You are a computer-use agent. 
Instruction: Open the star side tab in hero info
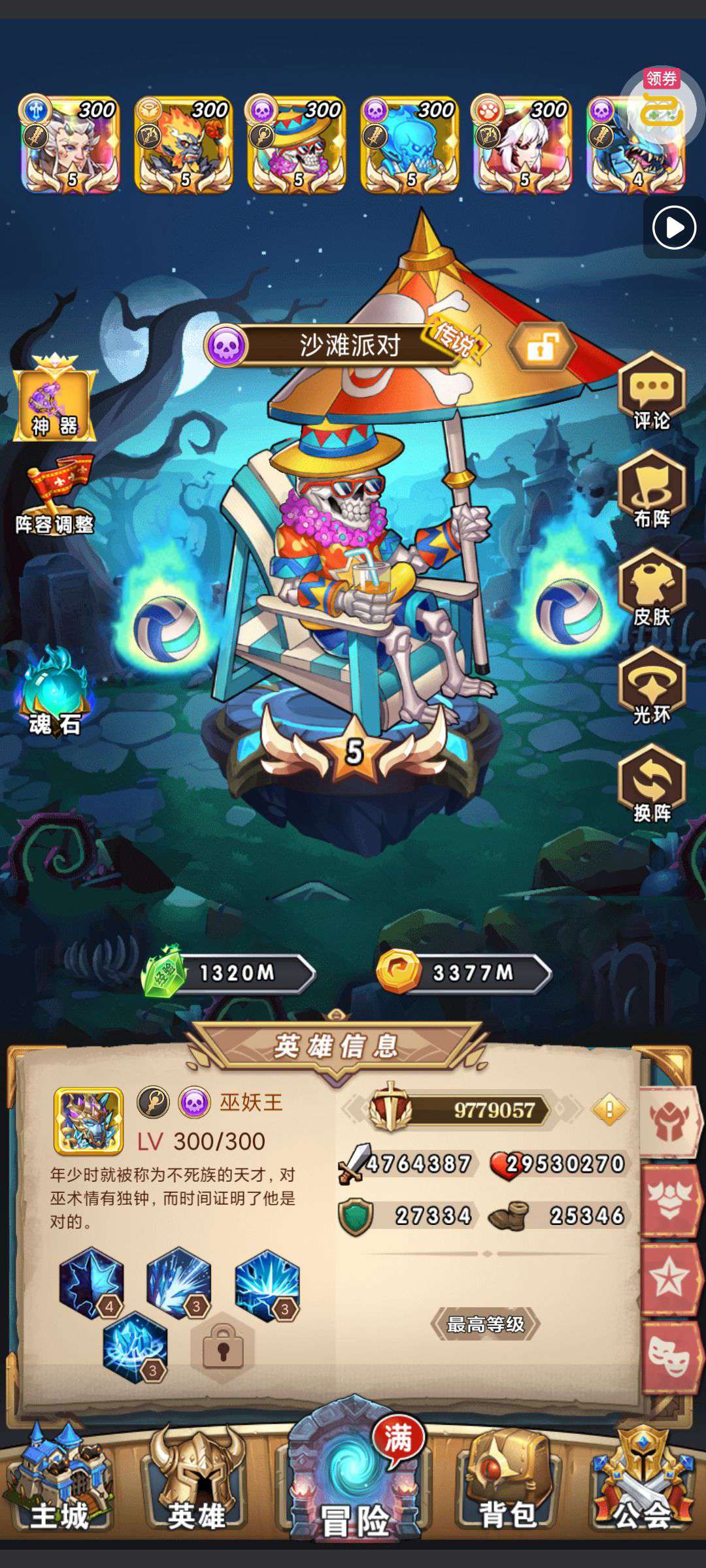click(x=669, y=1279)
